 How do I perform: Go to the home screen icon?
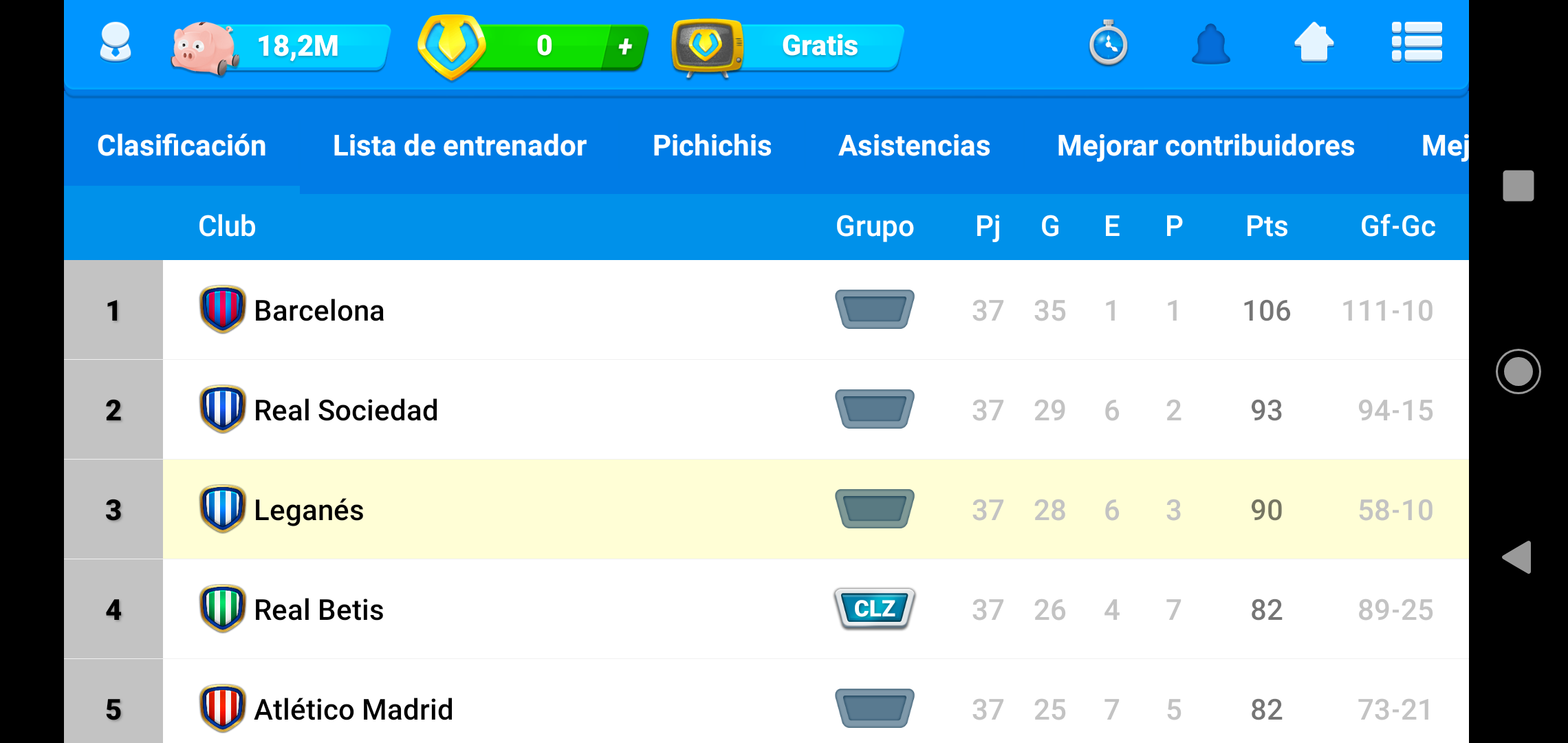coord(1314,43)
